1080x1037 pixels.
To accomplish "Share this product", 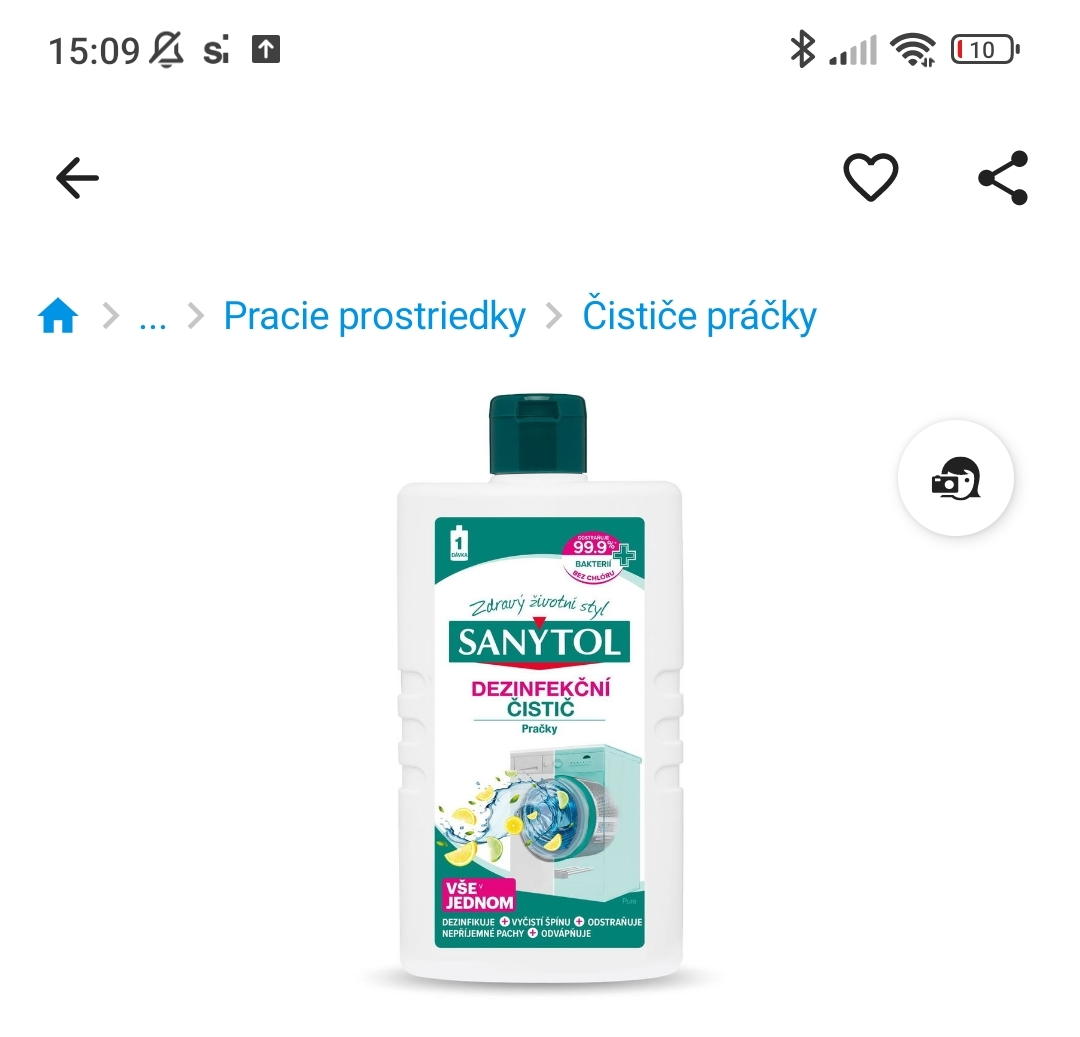I will click(x=1003, y=178).
